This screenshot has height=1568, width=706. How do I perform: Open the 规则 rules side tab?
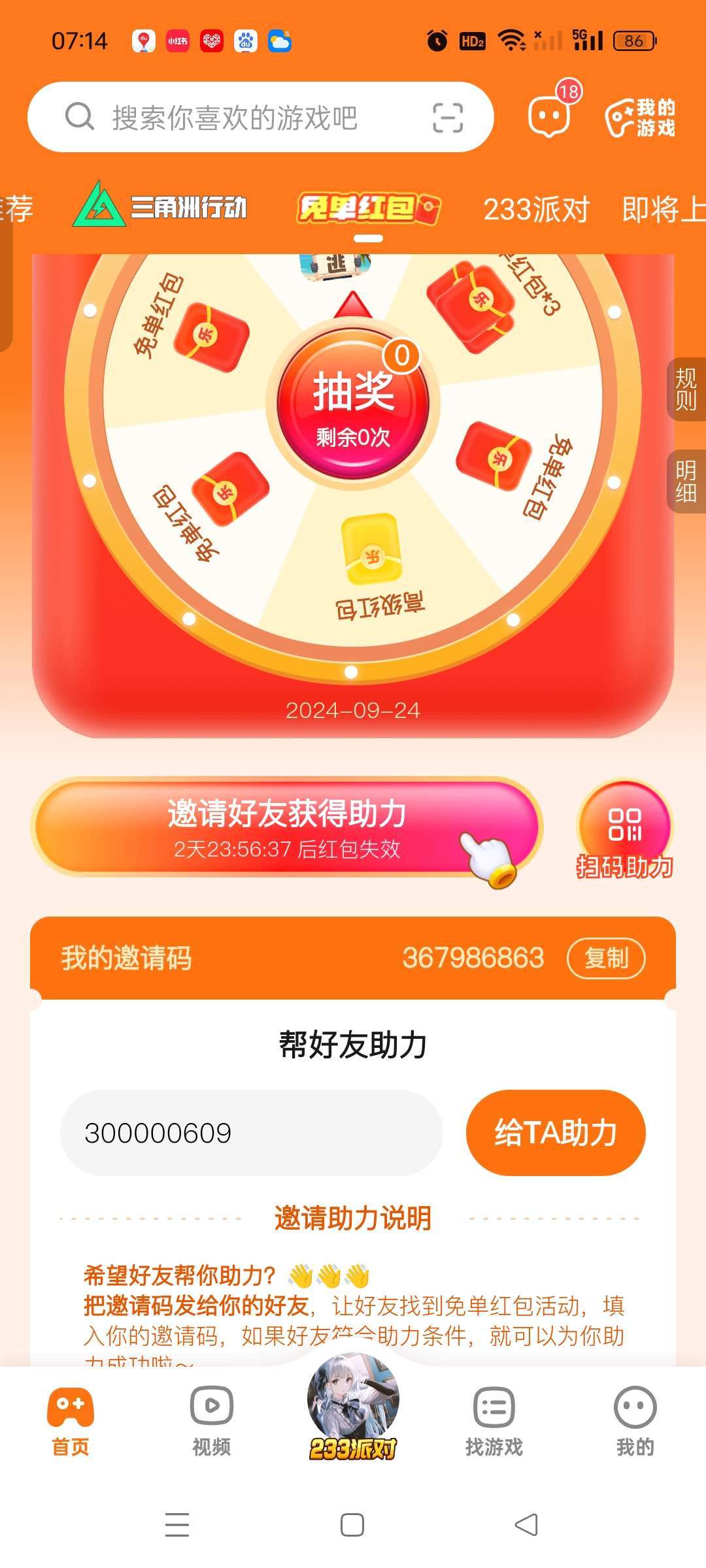[x=686, y=389]
